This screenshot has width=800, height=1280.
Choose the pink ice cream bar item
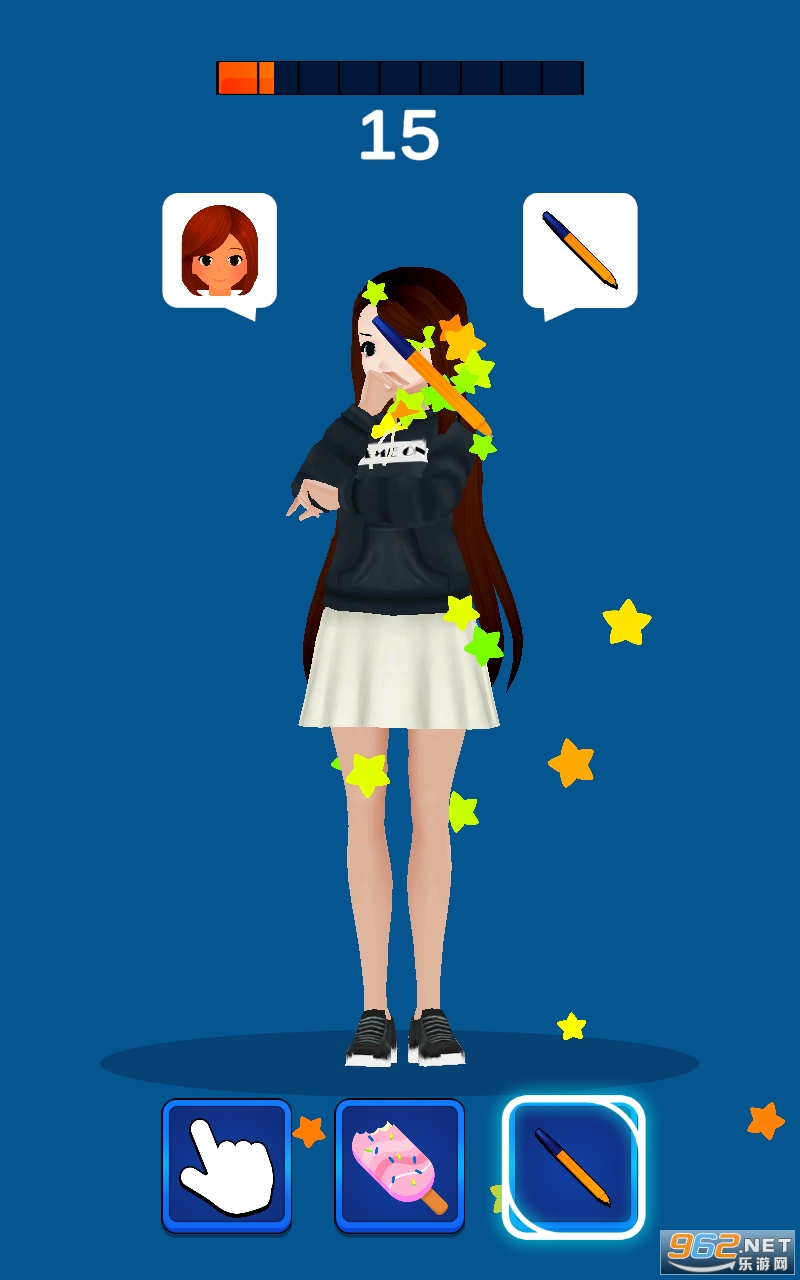point(399,1166)
